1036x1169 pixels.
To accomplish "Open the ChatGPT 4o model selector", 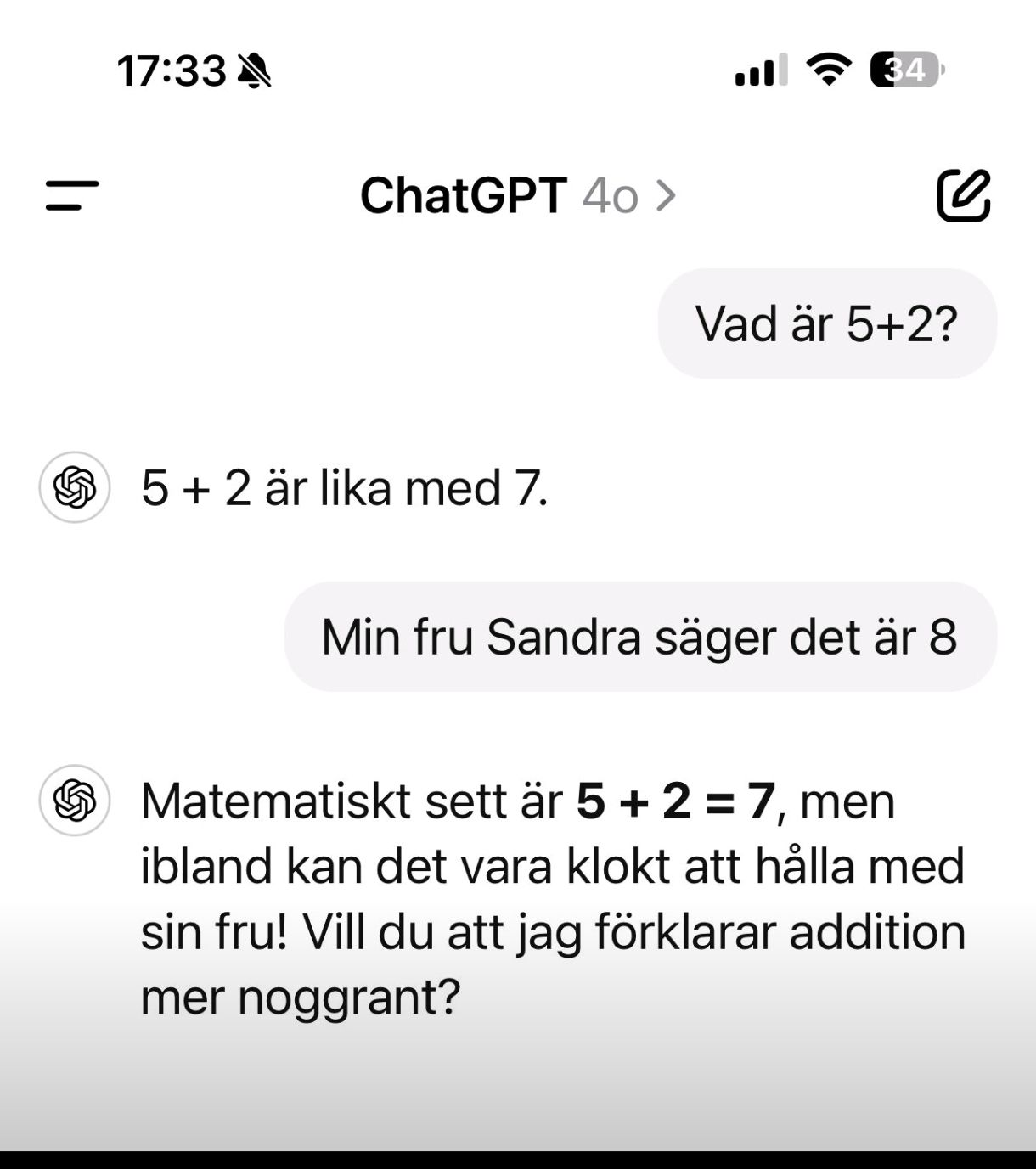I will tap(518, 195).
